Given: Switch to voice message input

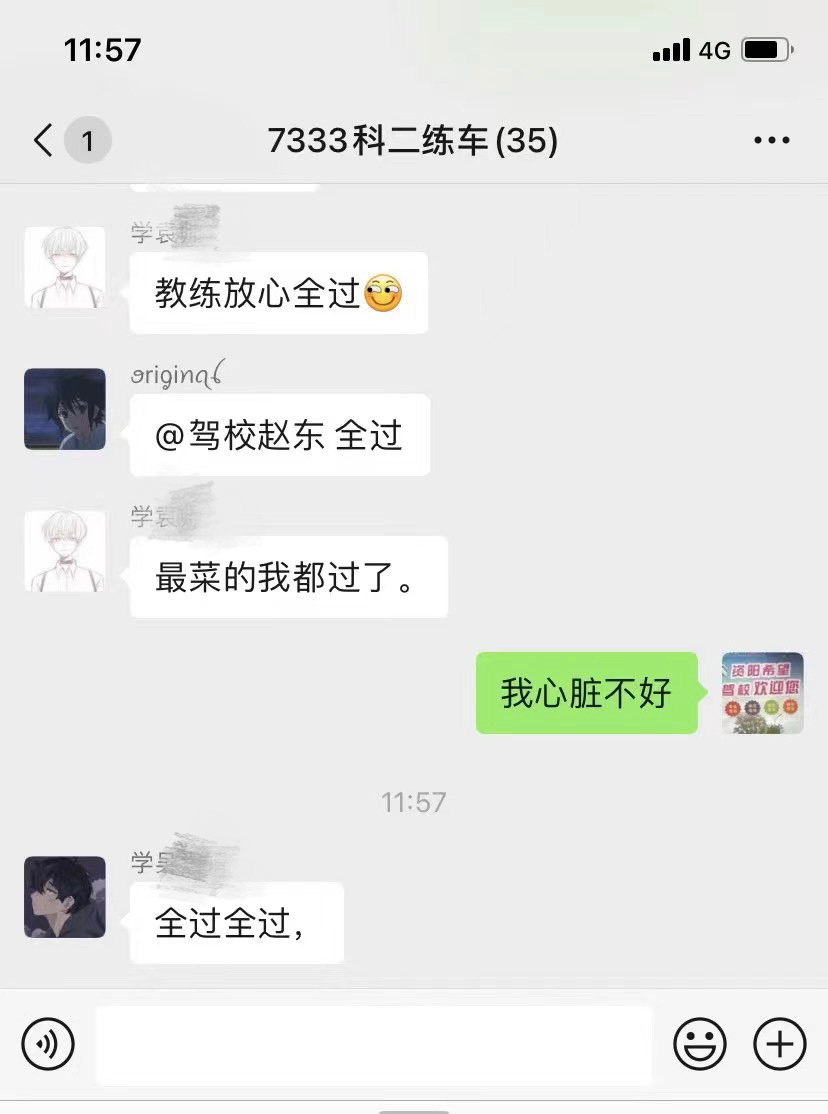Looking at the screenshot, I should pos(47,1045).
